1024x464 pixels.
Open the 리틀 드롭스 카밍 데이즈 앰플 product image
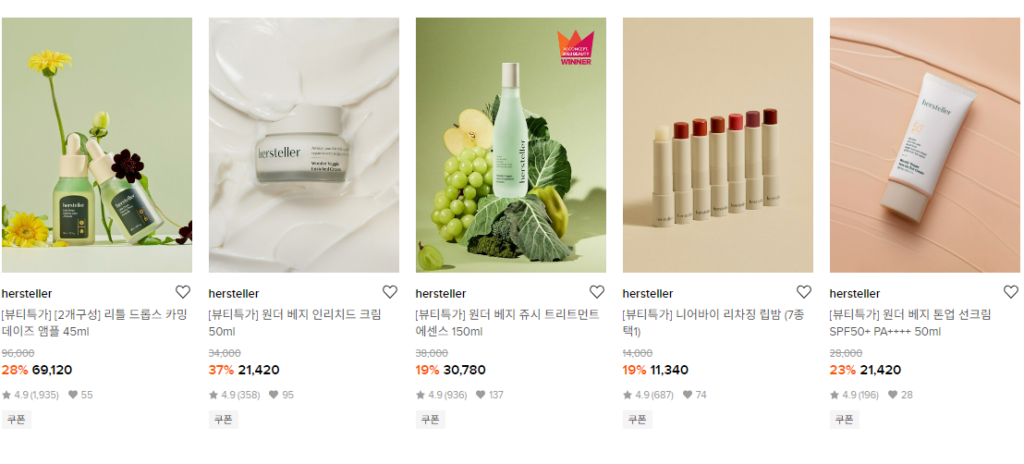(x=97, y=145)
